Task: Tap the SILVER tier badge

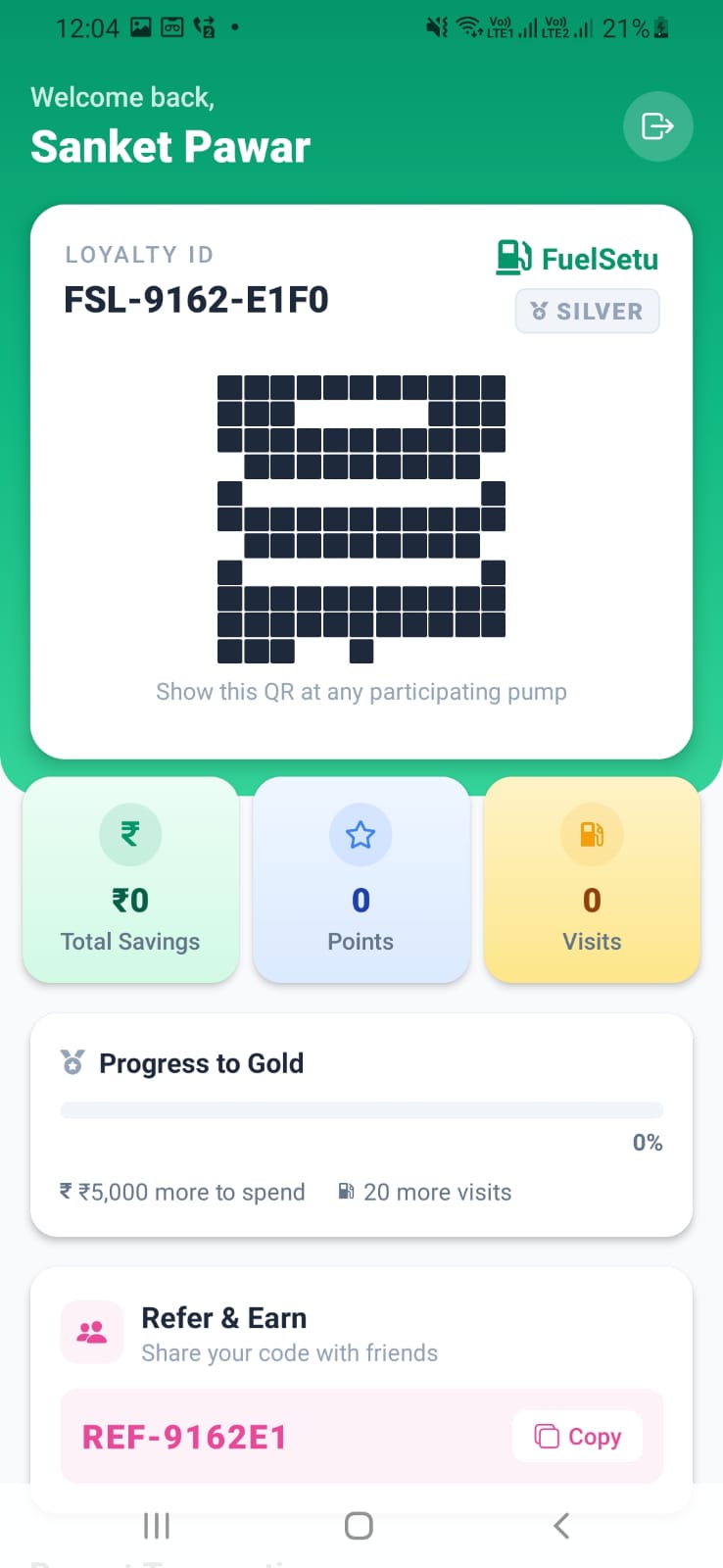Action: (x=587, y=311)
